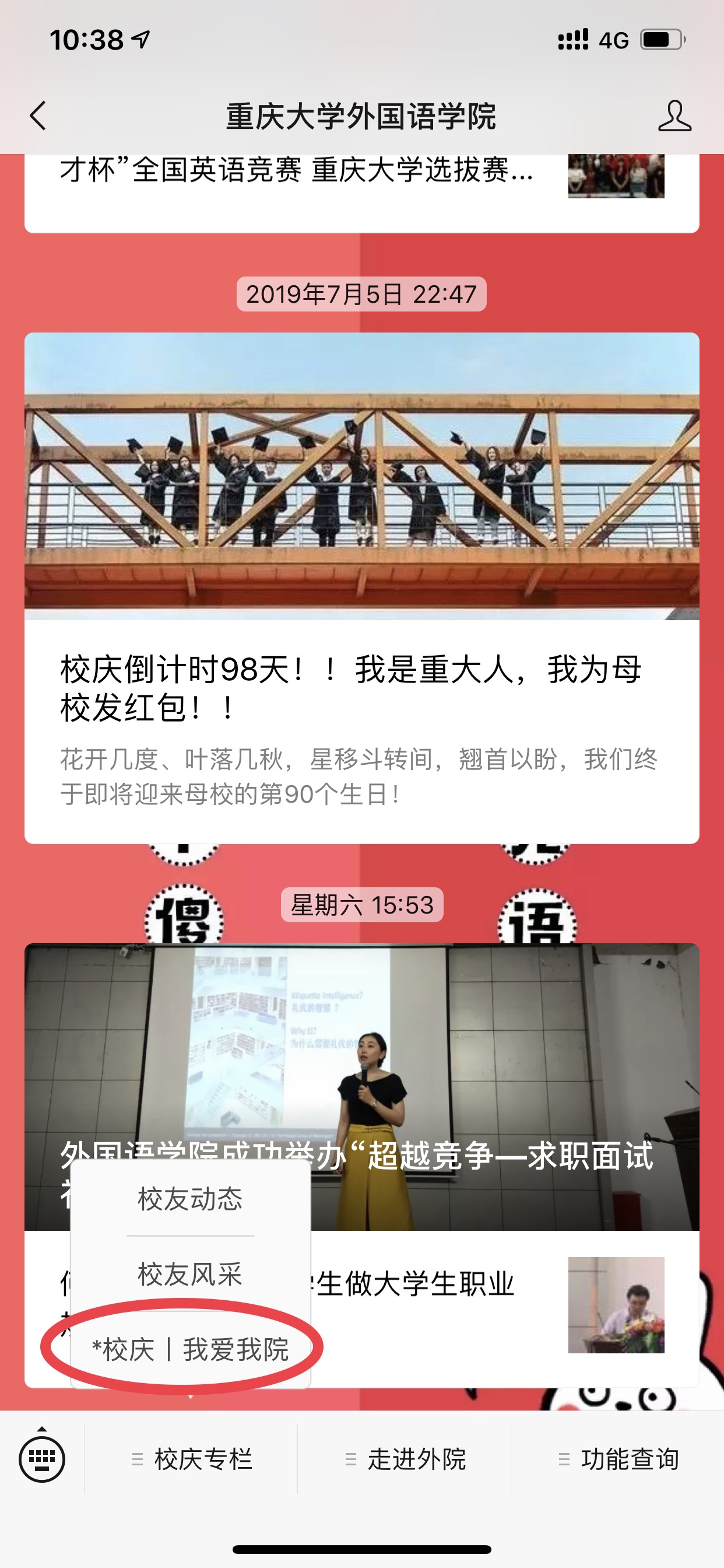Open the 走进外院 menu

[x=405, y=1459]
